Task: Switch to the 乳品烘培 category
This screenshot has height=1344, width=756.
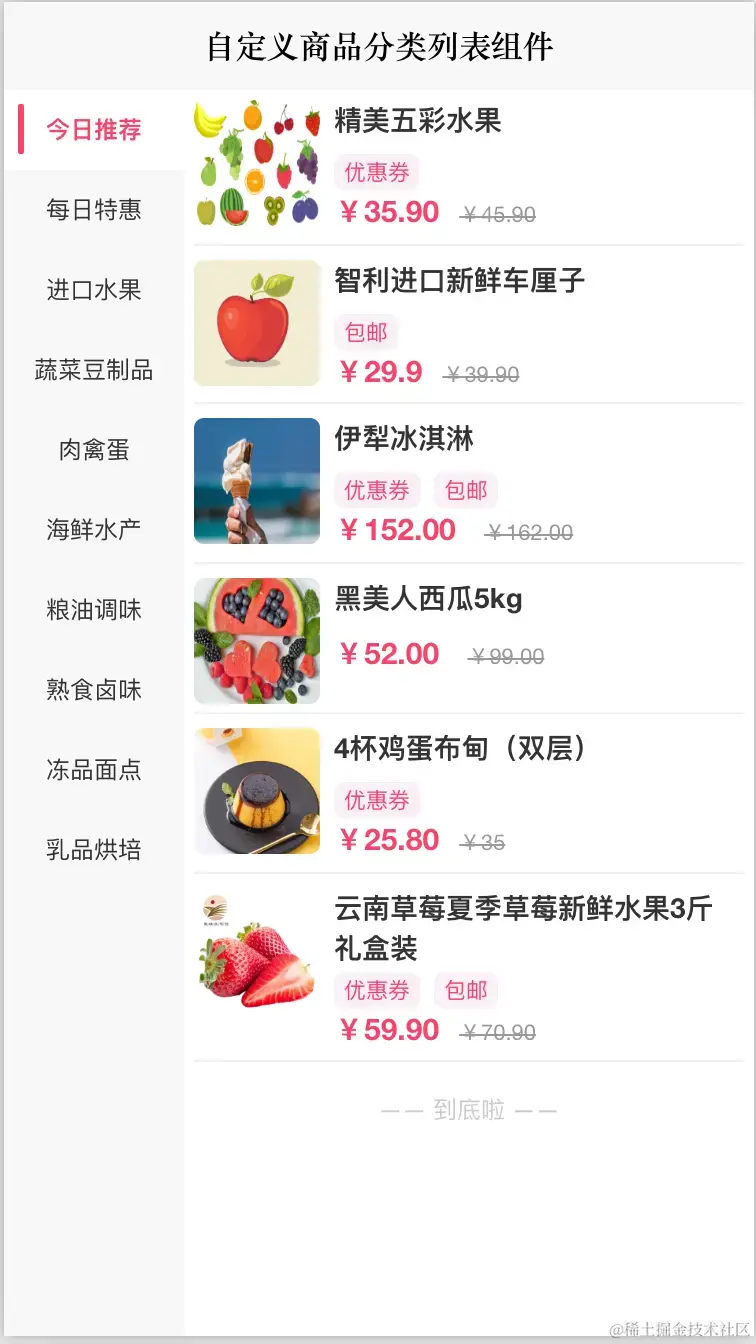Action: (94, 850)
